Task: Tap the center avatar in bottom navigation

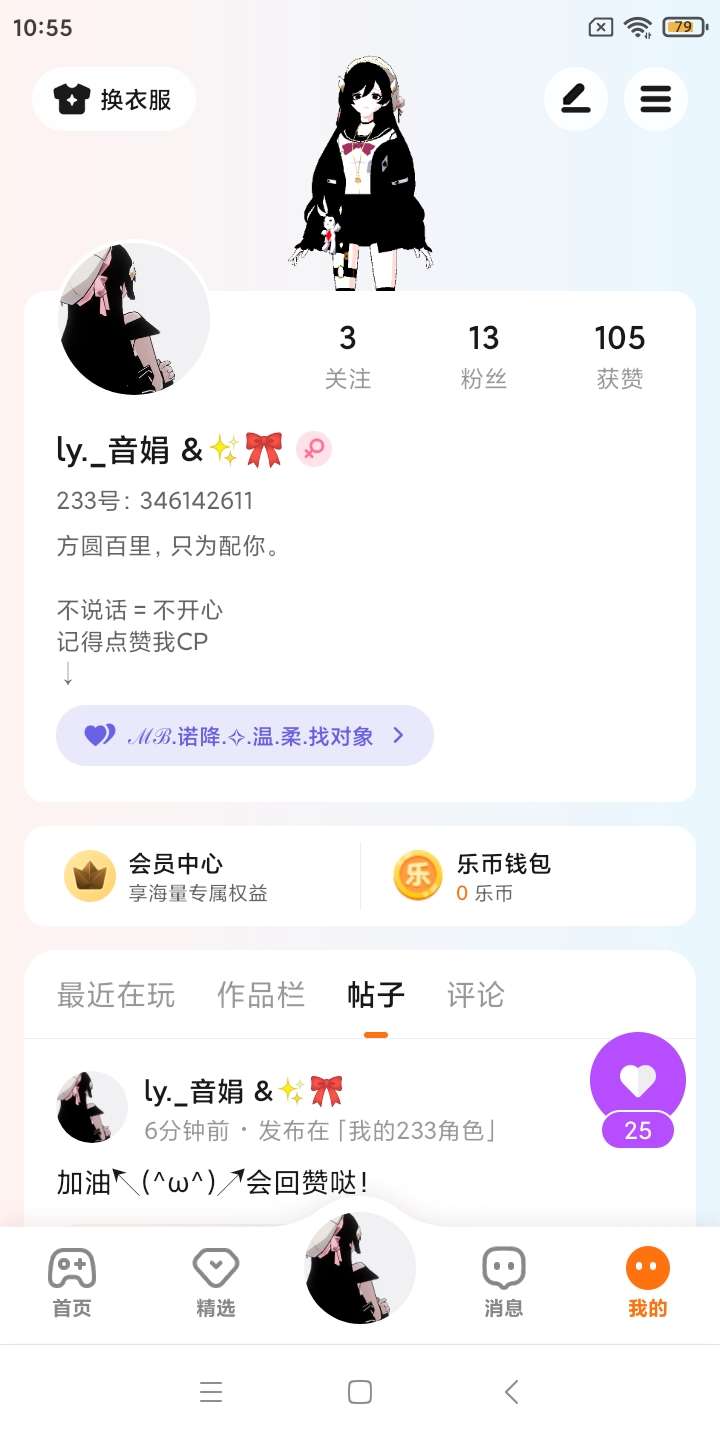Action: click(x=360, y=1268)
